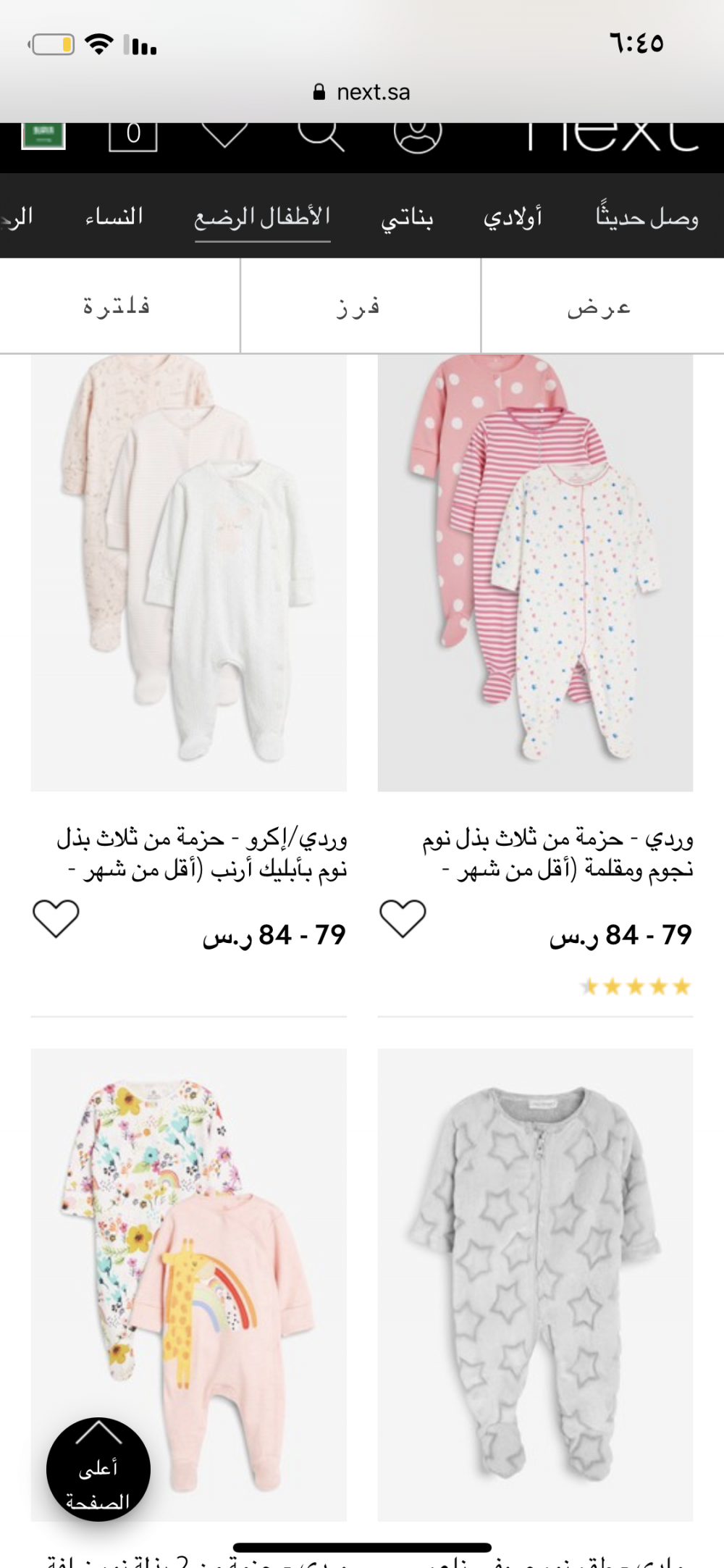Favorite the وردي stars and spots sleepsuit pack

coord(403,918)
